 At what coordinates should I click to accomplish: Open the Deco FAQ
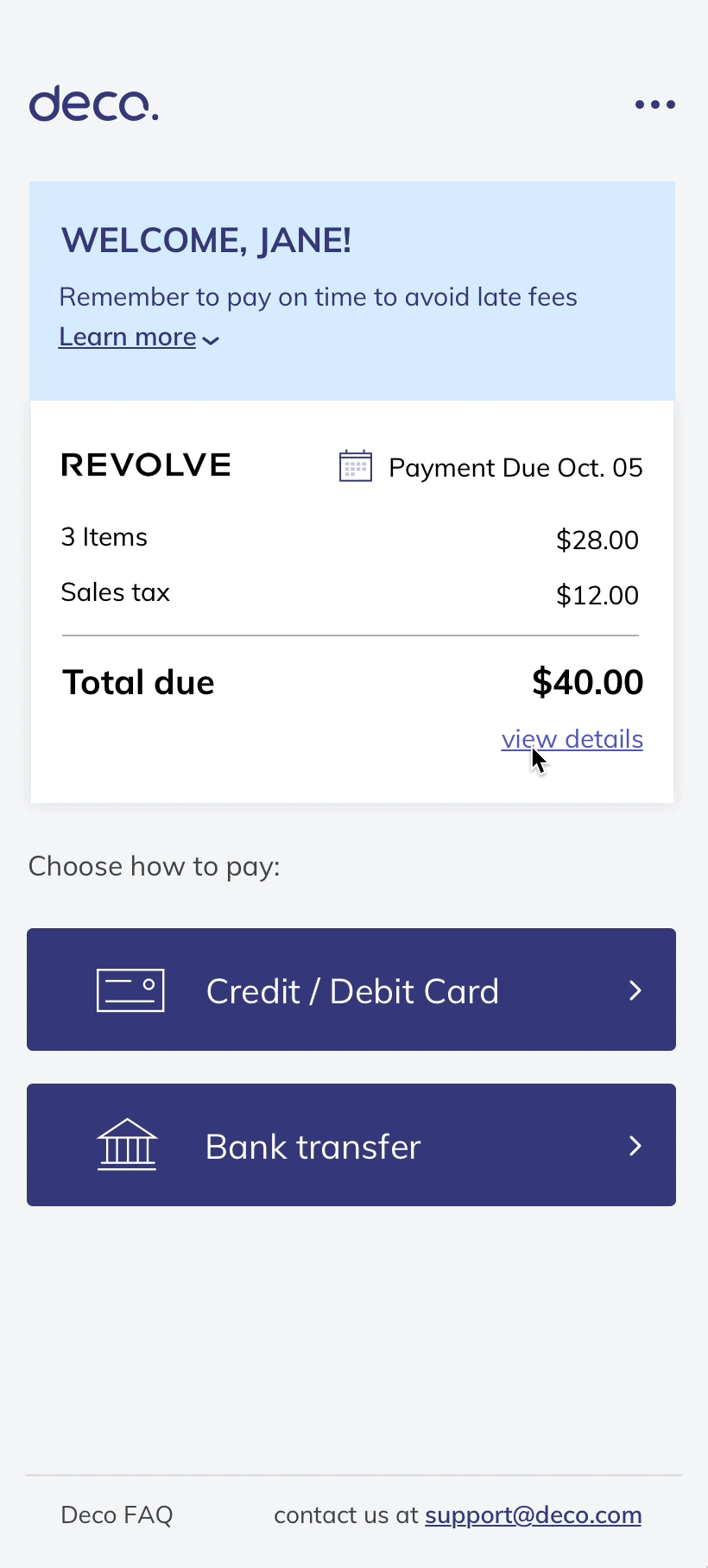click(117, 1514)
